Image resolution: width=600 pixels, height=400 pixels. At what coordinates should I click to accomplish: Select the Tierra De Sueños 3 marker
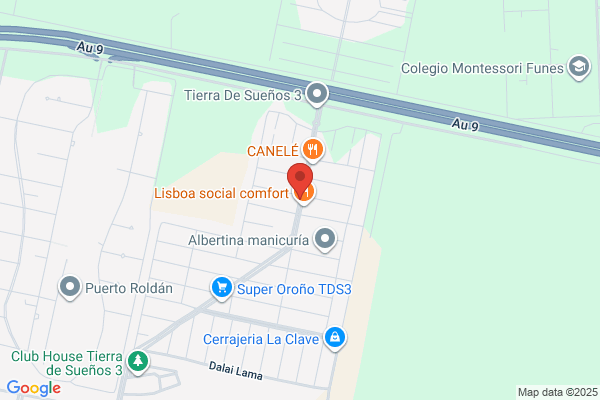pyautogui.click(x=317, y=95)
